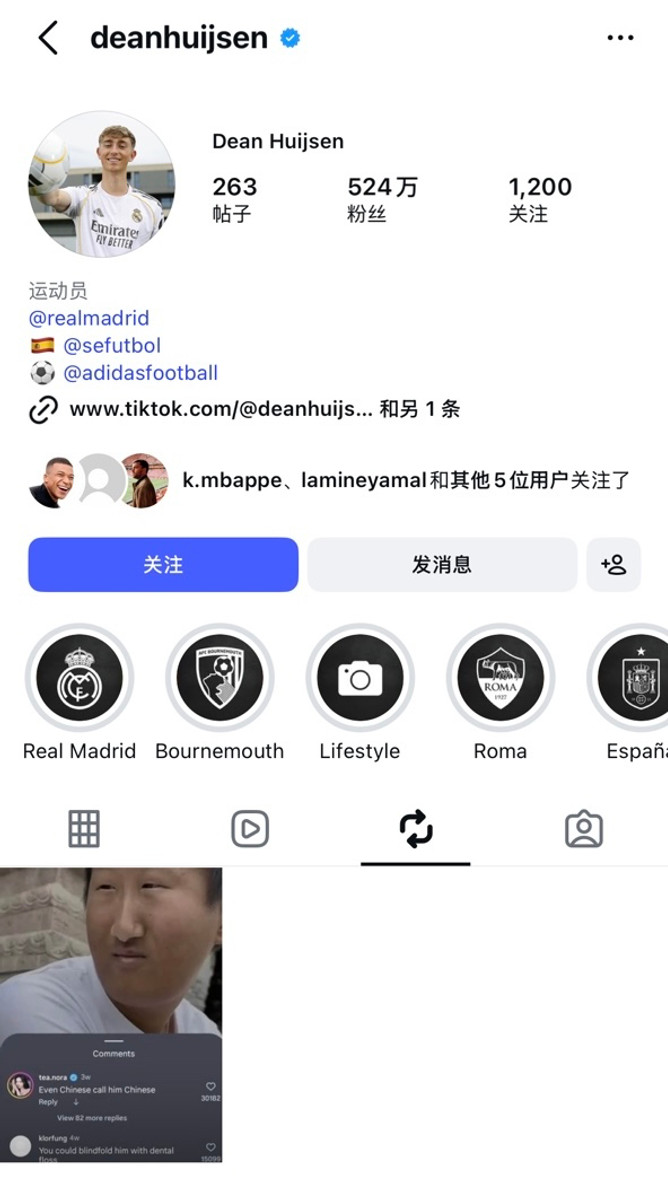668x1200 pixels.
Task: Open the reposted video thumbnail
Action: tap(111, 1015)
